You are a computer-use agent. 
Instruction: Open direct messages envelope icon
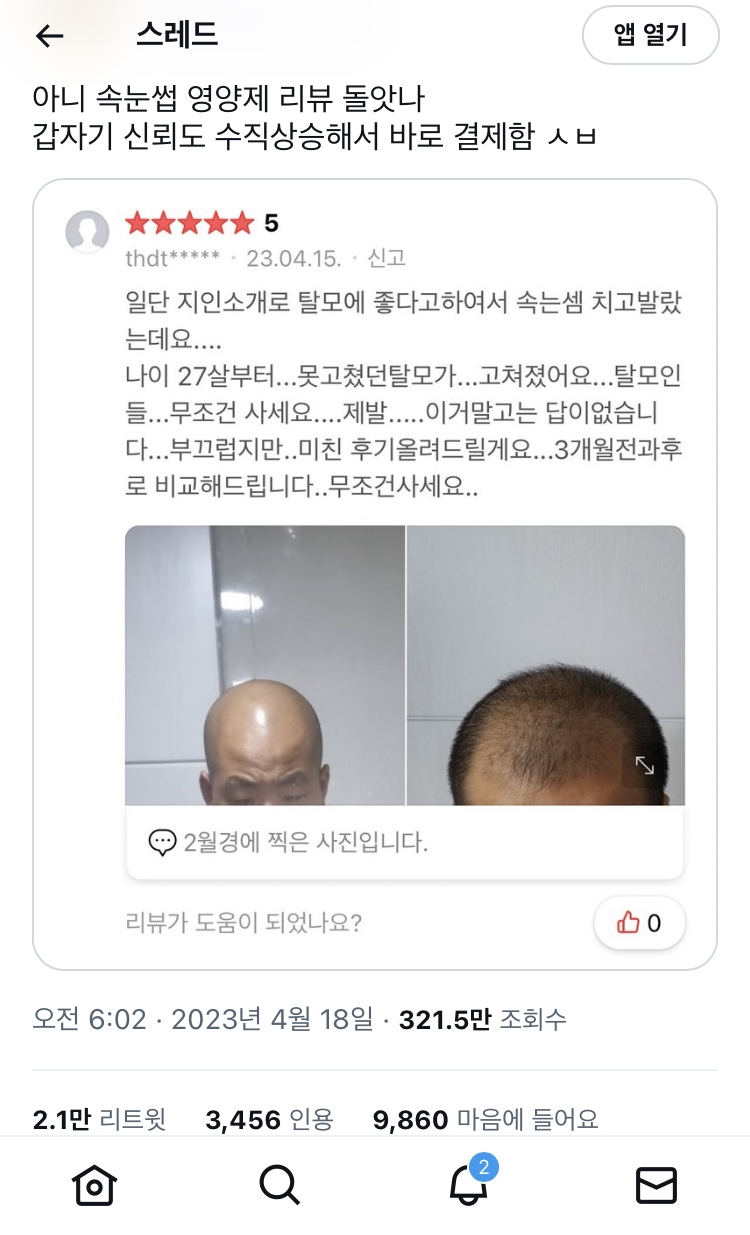tap(657, 1188)
